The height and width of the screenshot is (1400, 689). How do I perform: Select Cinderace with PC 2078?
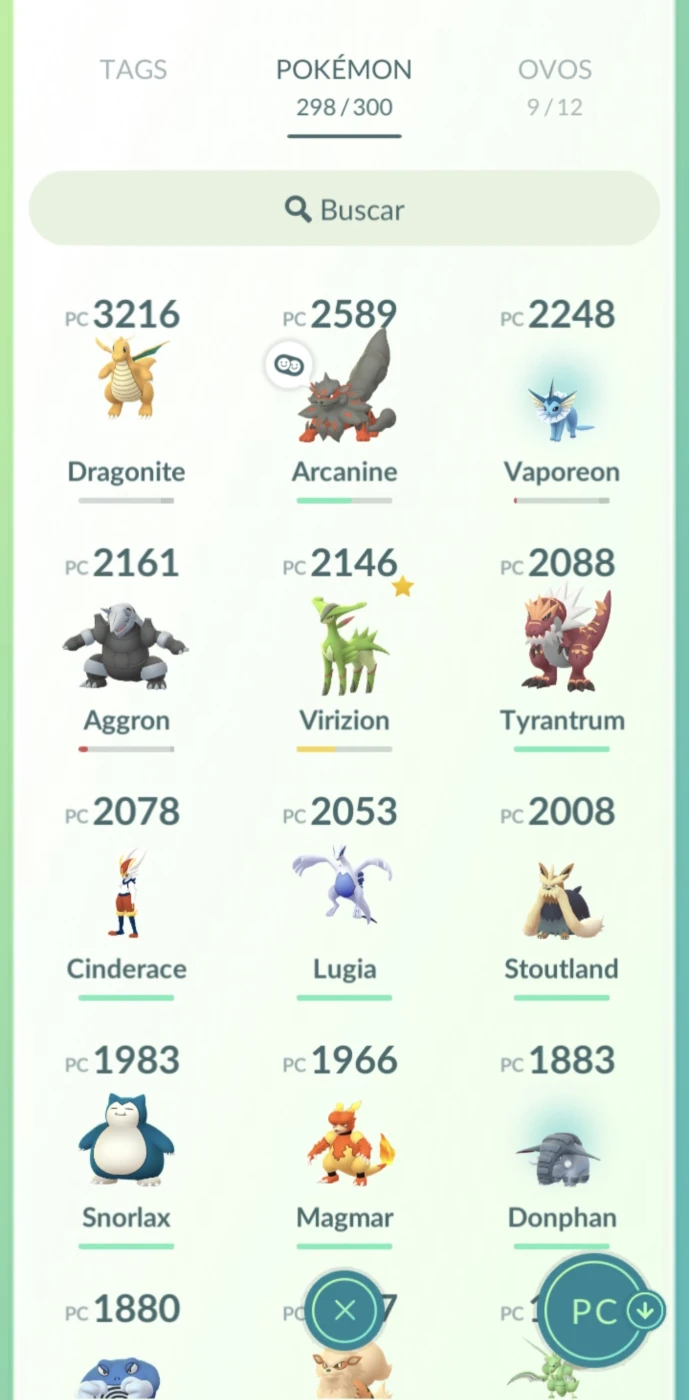pyautogui.click(x=126, y=897)
